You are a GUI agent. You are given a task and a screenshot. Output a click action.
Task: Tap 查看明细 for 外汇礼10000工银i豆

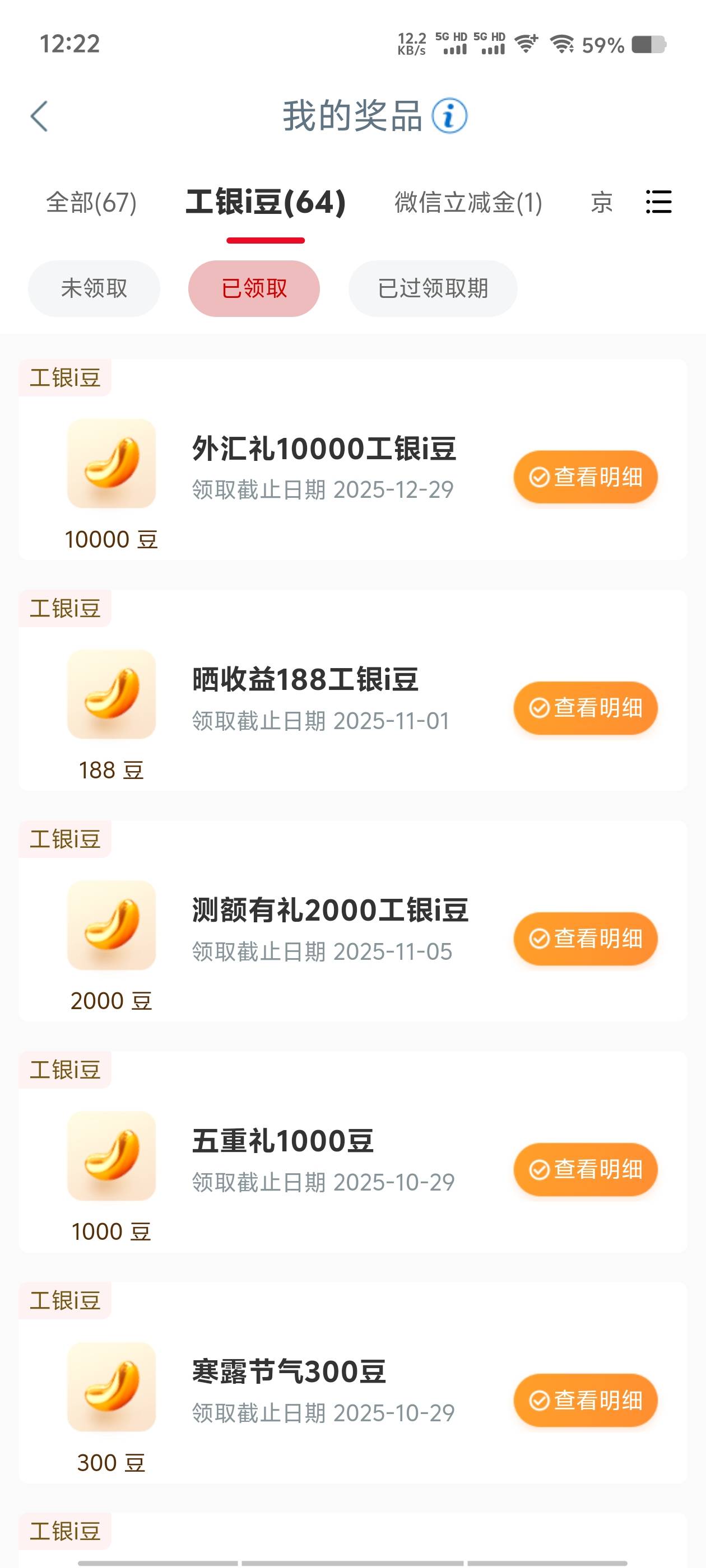586,477
